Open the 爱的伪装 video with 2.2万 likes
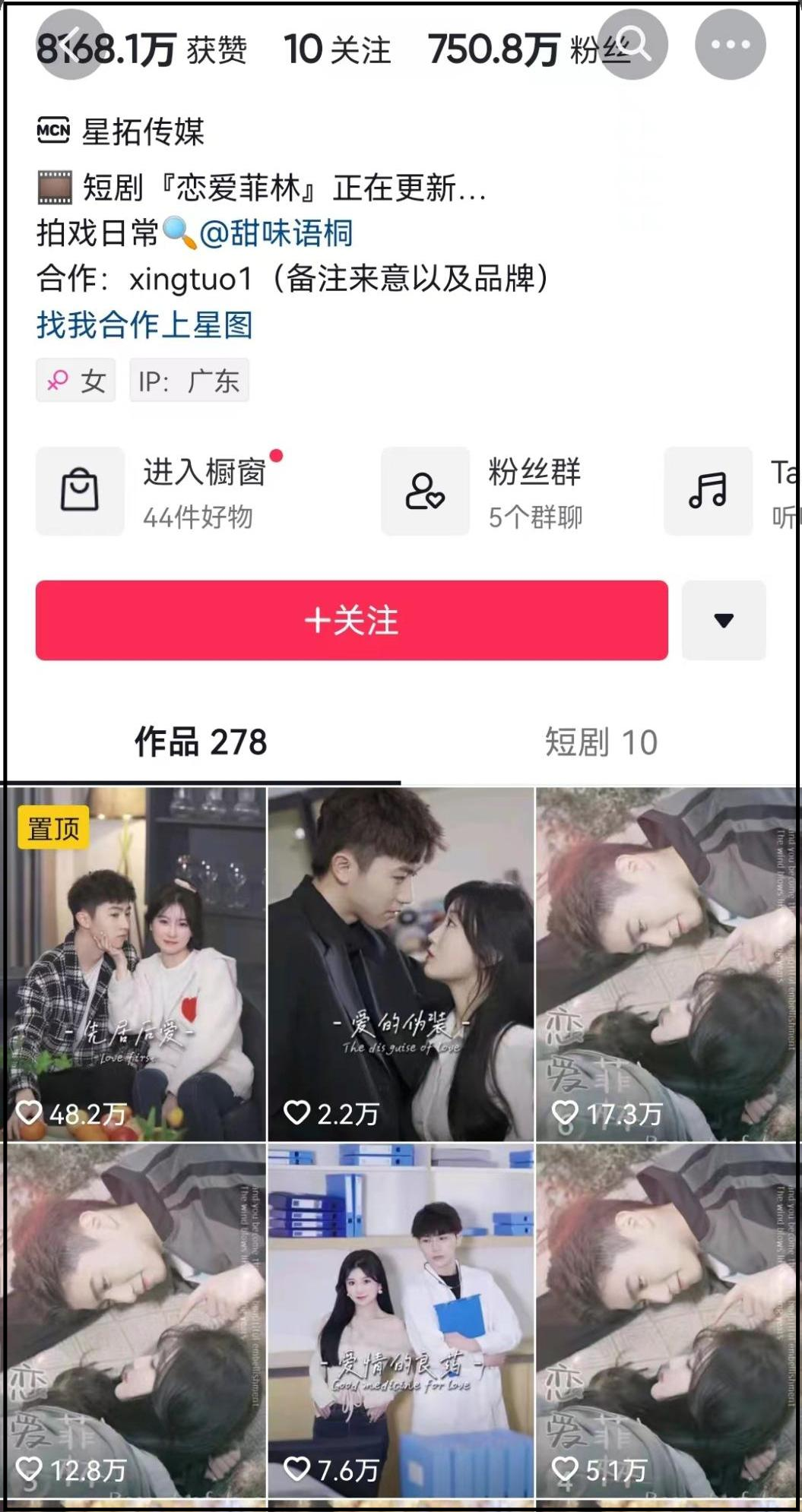 (x=401, y=963)
